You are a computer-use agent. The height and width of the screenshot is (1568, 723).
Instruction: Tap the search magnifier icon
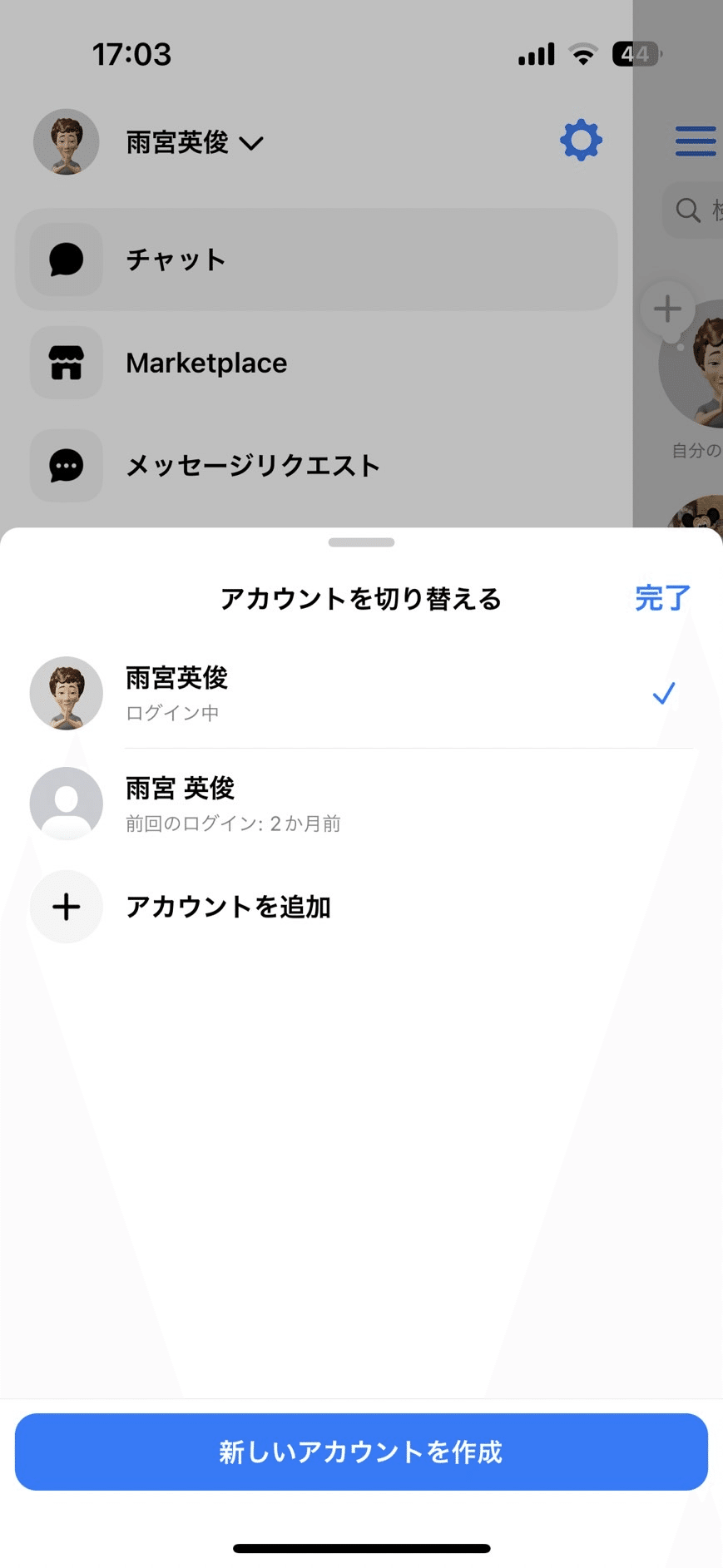(x=688, y=210)
